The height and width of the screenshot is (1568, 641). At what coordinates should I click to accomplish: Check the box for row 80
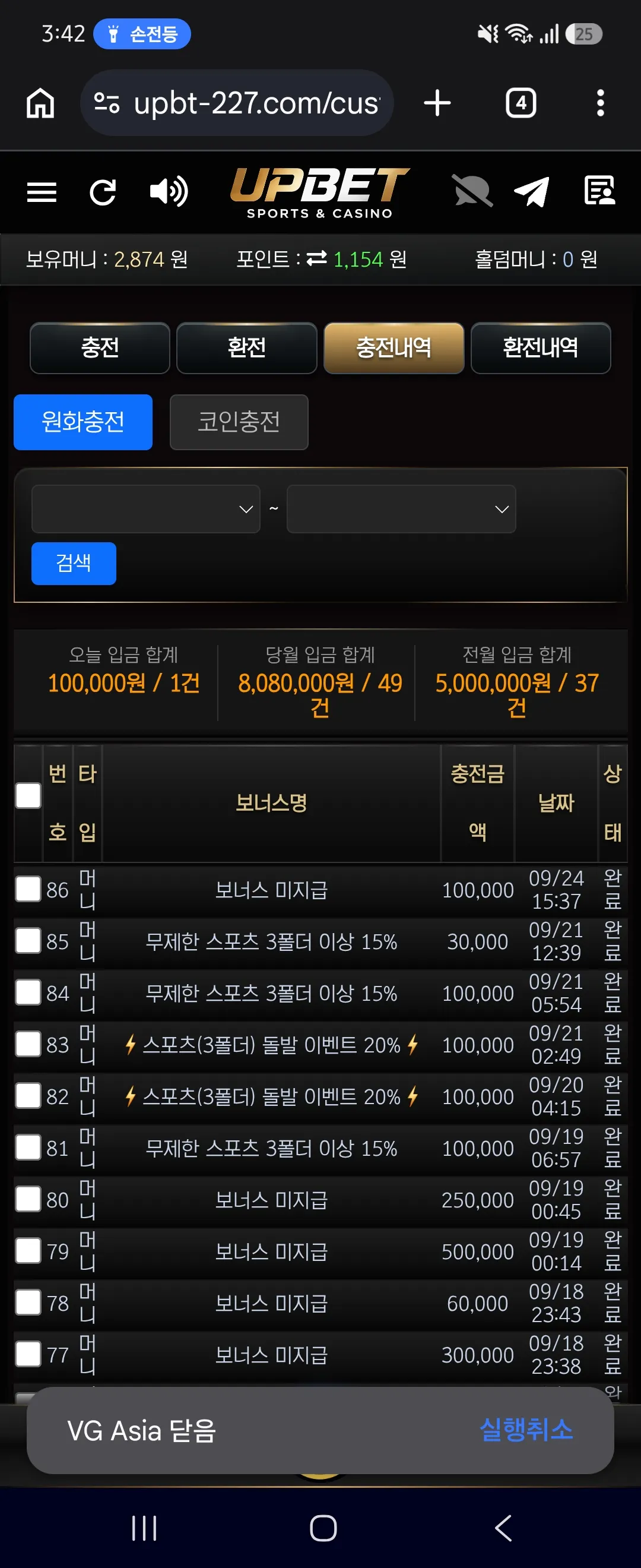28,1199
